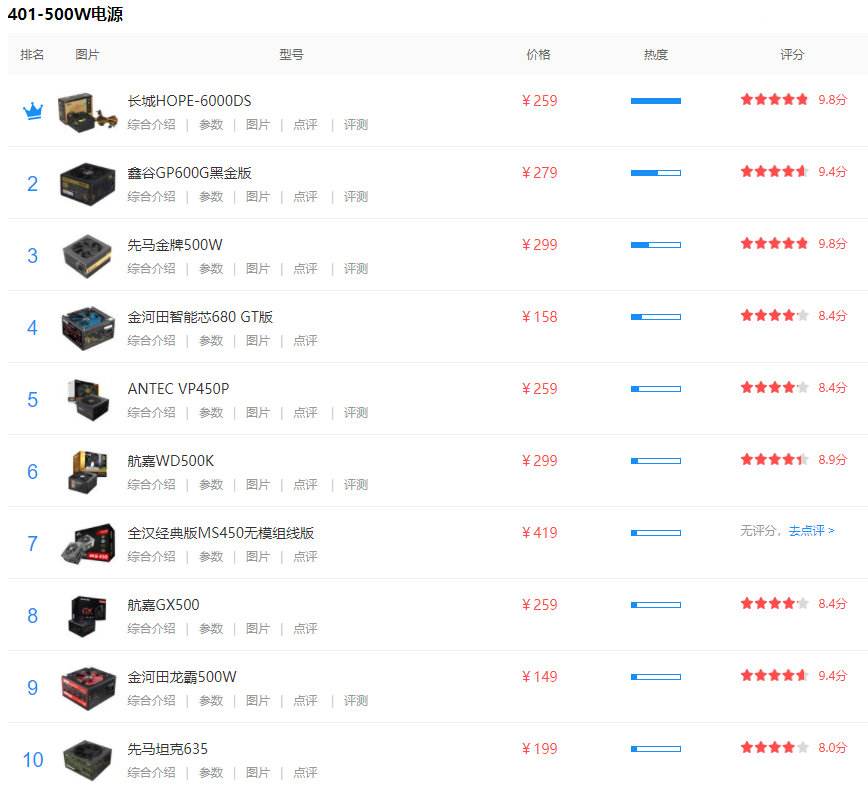Open the 航嘉GX500 product title
Image resolution: width=868 pixels, height=788 pixels.
tap(163, 605)
